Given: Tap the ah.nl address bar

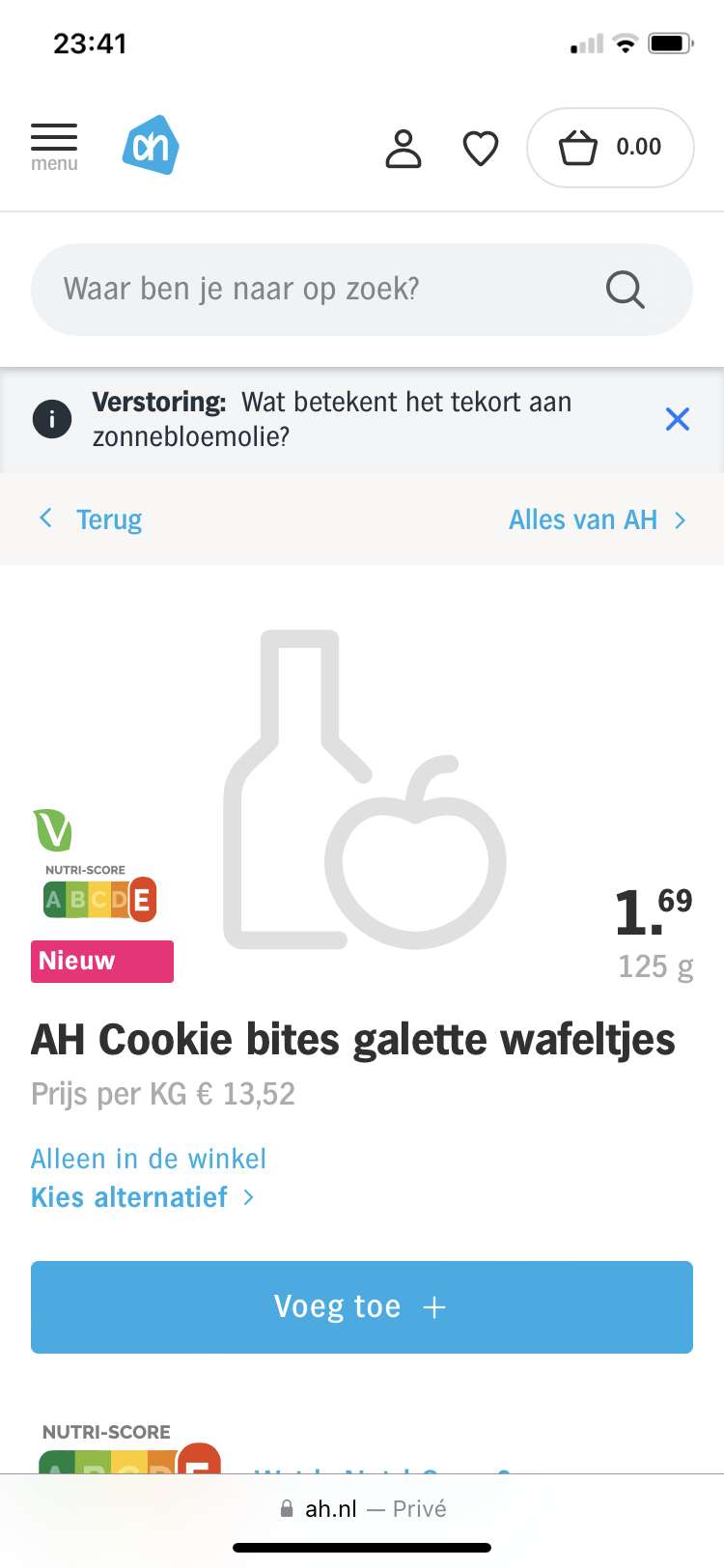Looking at the screenshot, I should click(x=362, y=1508).
